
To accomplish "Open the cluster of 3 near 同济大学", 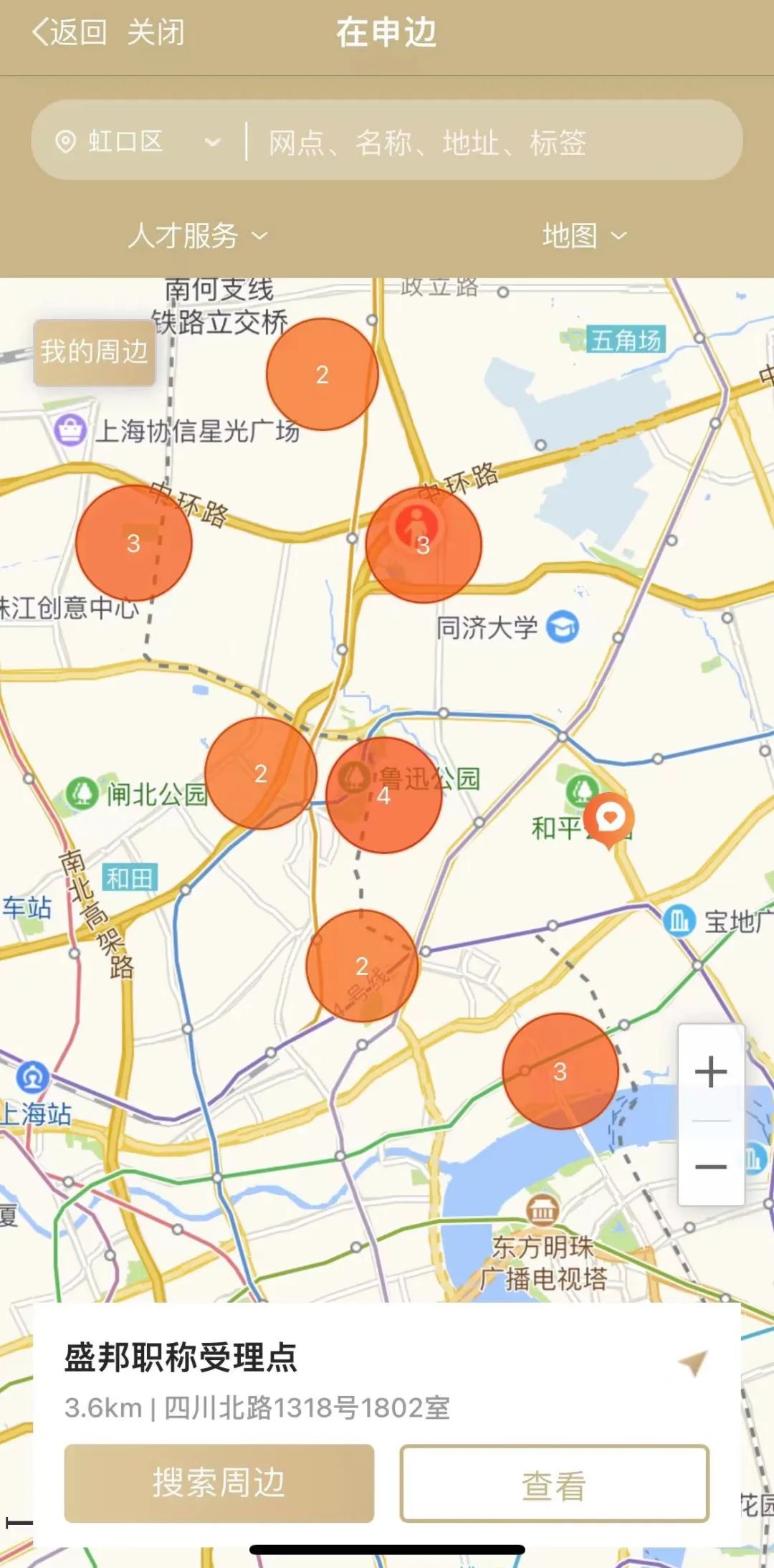I will (424, 545).
